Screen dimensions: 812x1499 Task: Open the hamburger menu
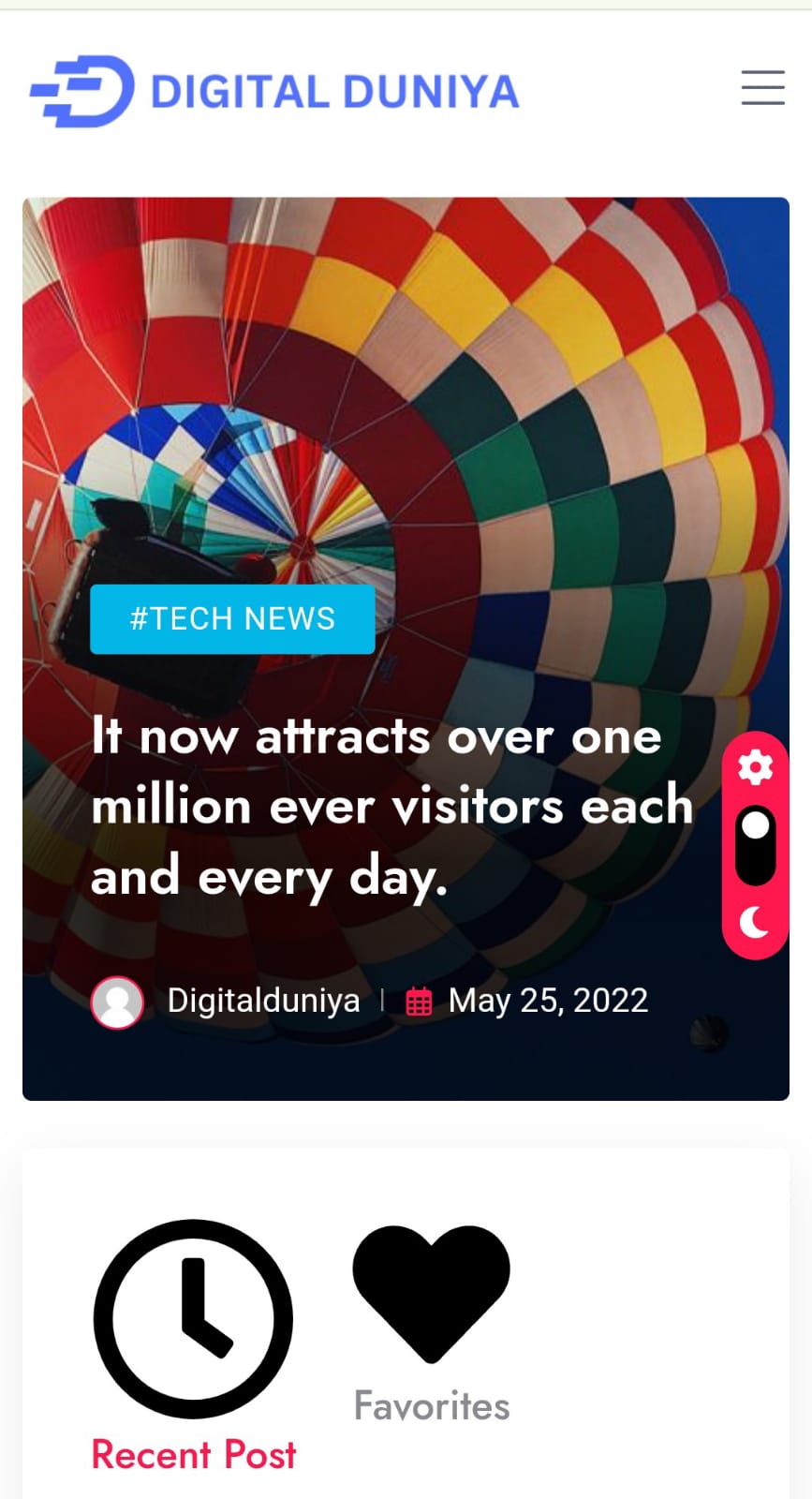762,87
